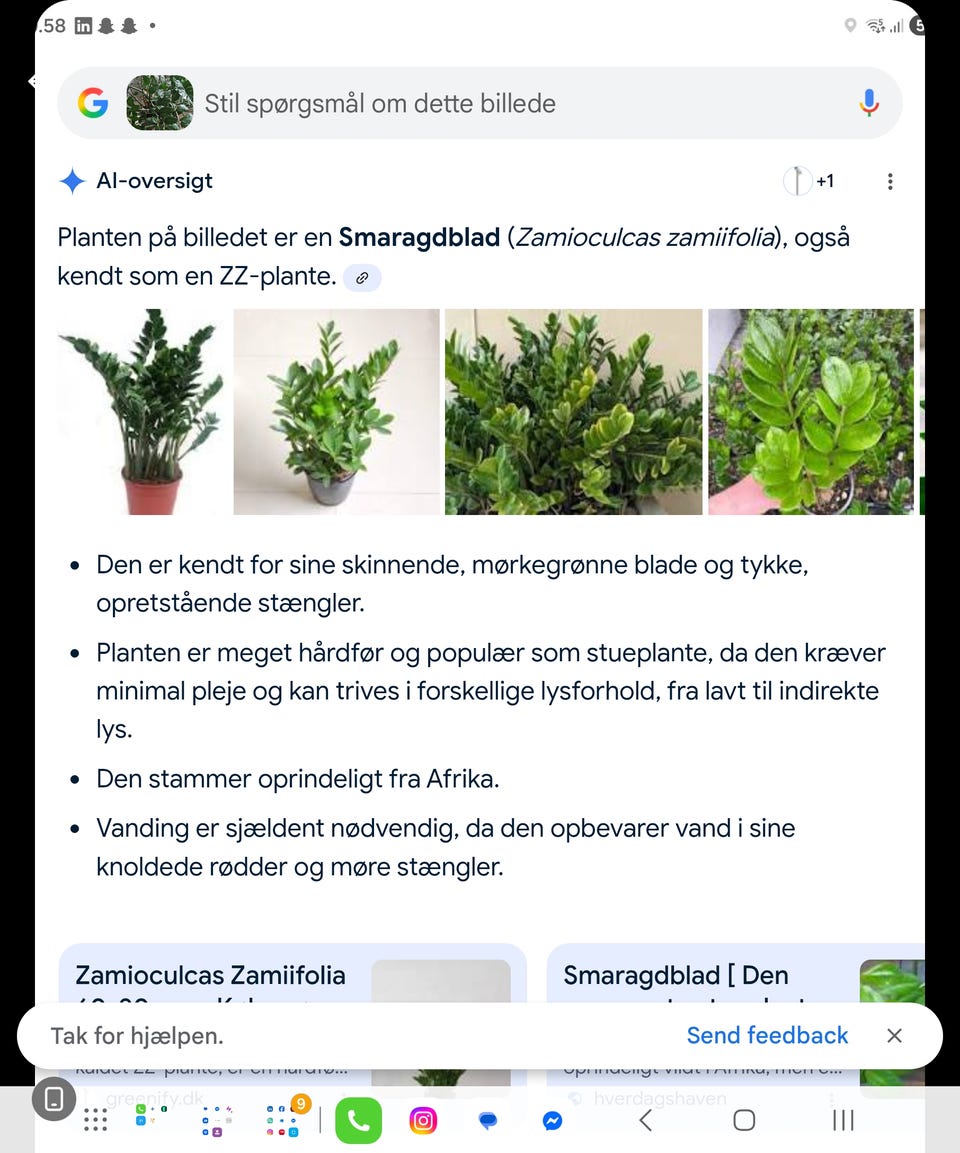Open Messenger from the taskbar
Image resolution: width=960 pixels, height=1153 pixels.
point(552,1120)
